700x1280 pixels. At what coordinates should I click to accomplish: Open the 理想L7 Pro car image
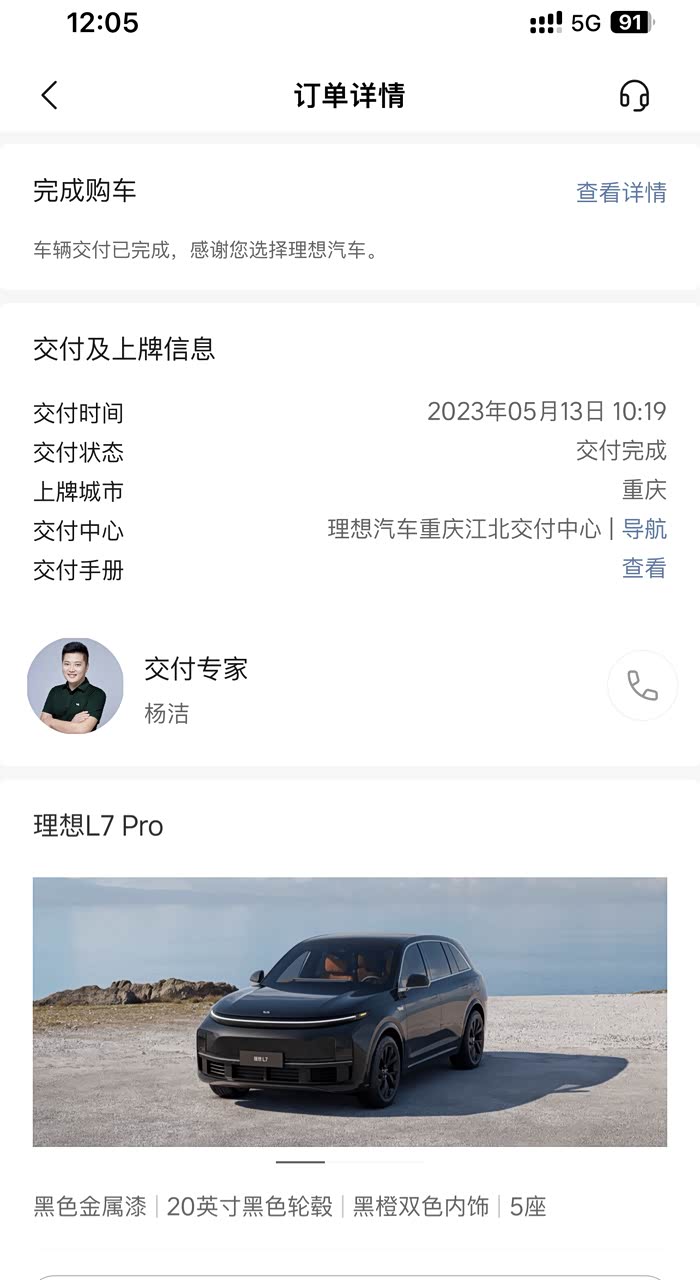pyautogui.click(x=350, y=1011)
